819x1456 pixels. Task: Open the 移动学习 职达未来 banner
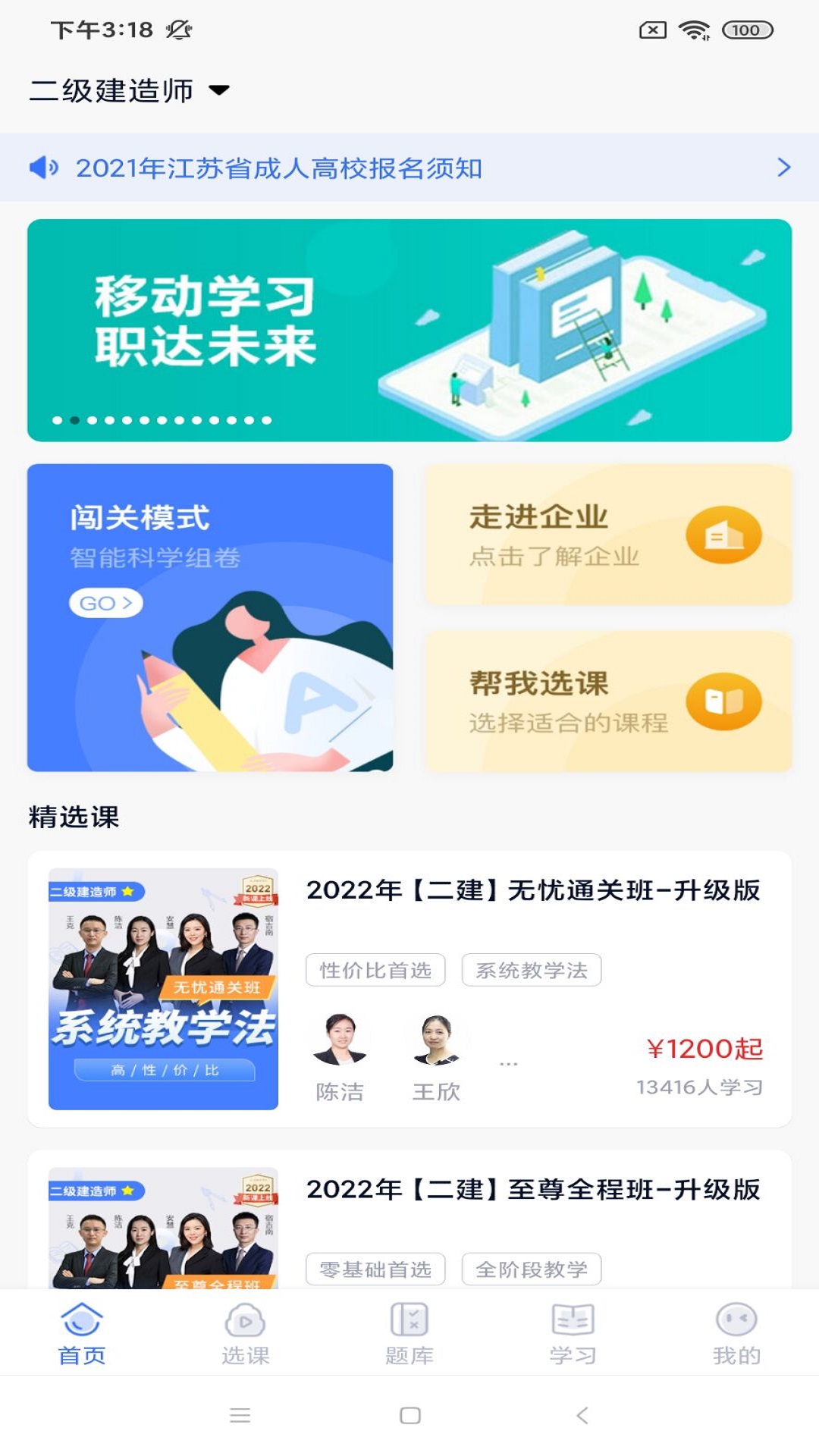(x=409, y=331)
